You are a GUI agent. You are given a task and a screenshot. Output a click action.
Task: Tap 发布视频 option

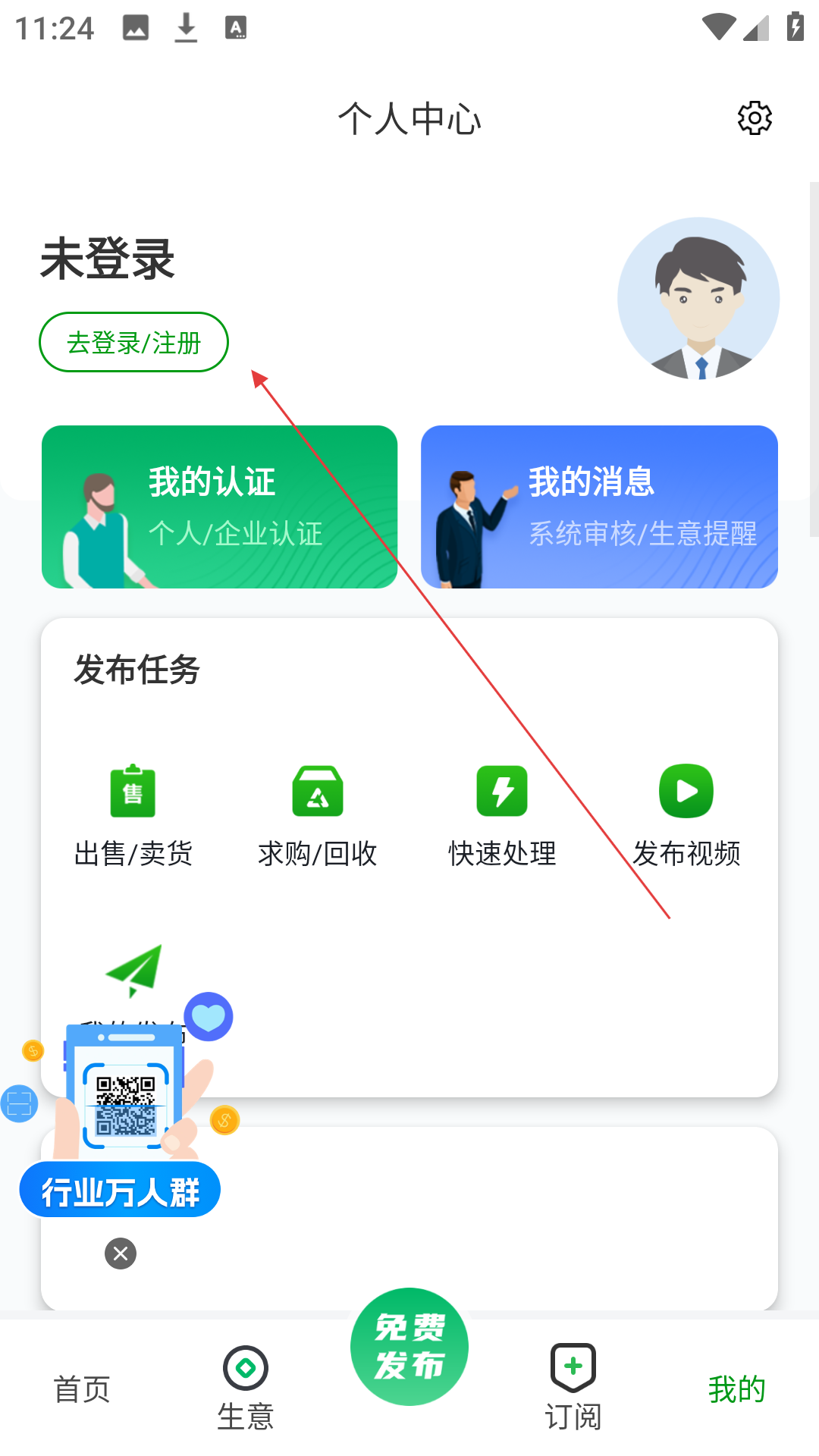point(686,815)
